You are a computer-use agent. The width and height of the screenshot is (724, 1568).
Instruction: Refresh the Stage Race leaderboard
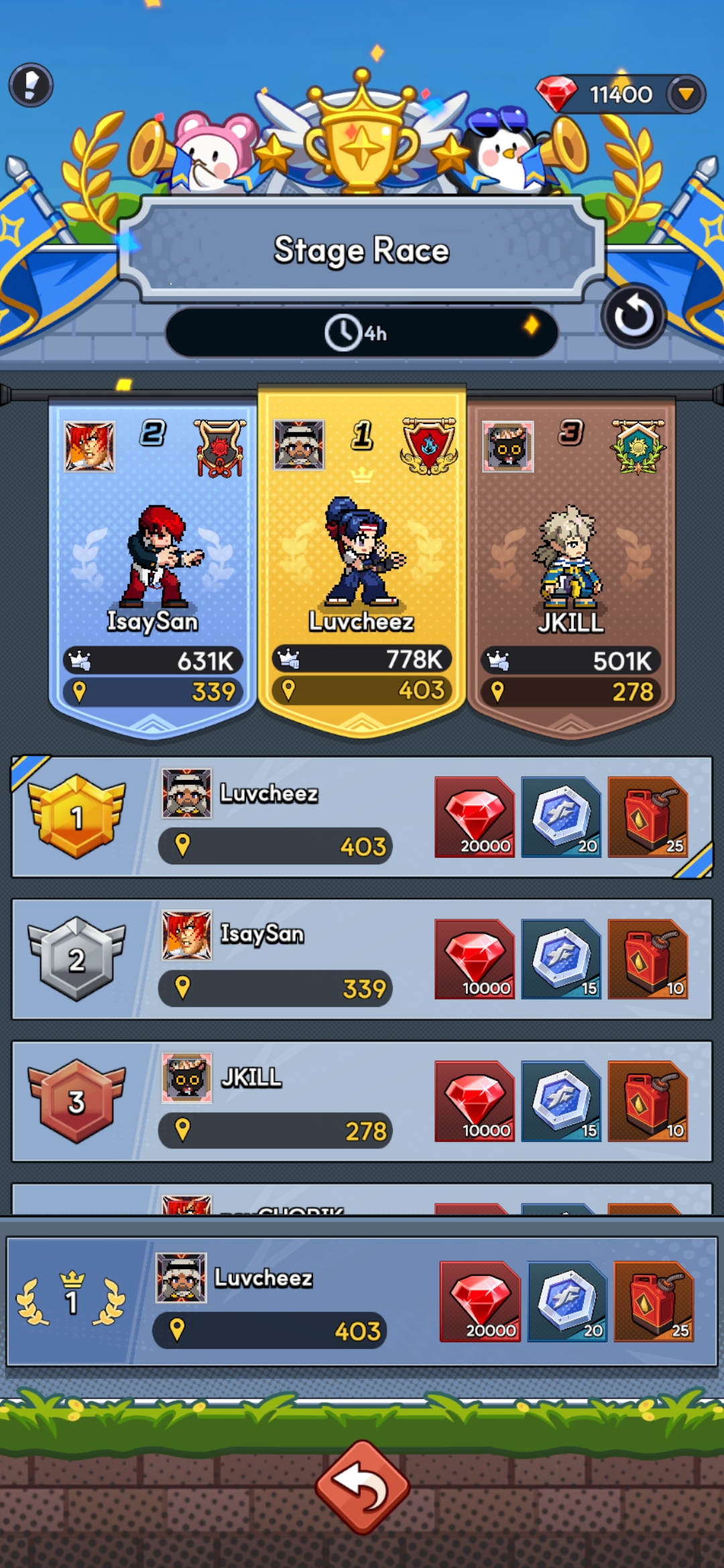click(633, 316)
